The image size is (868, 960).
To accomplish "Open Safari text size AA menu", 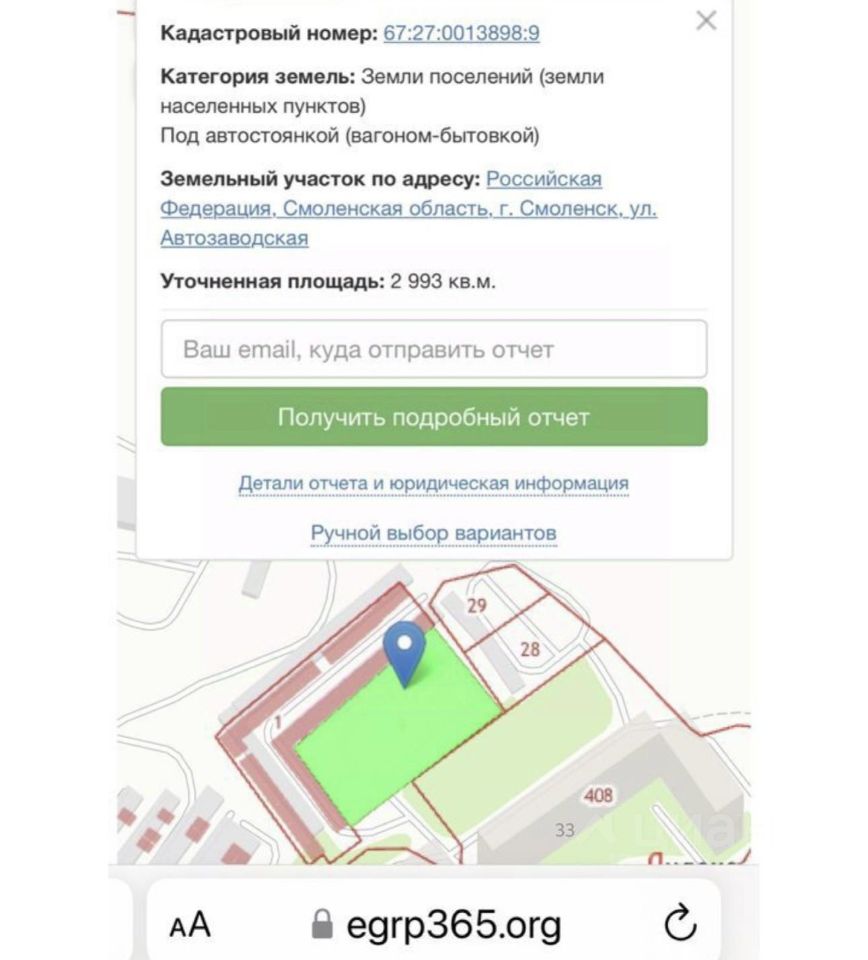I will (x=190, y=924).
